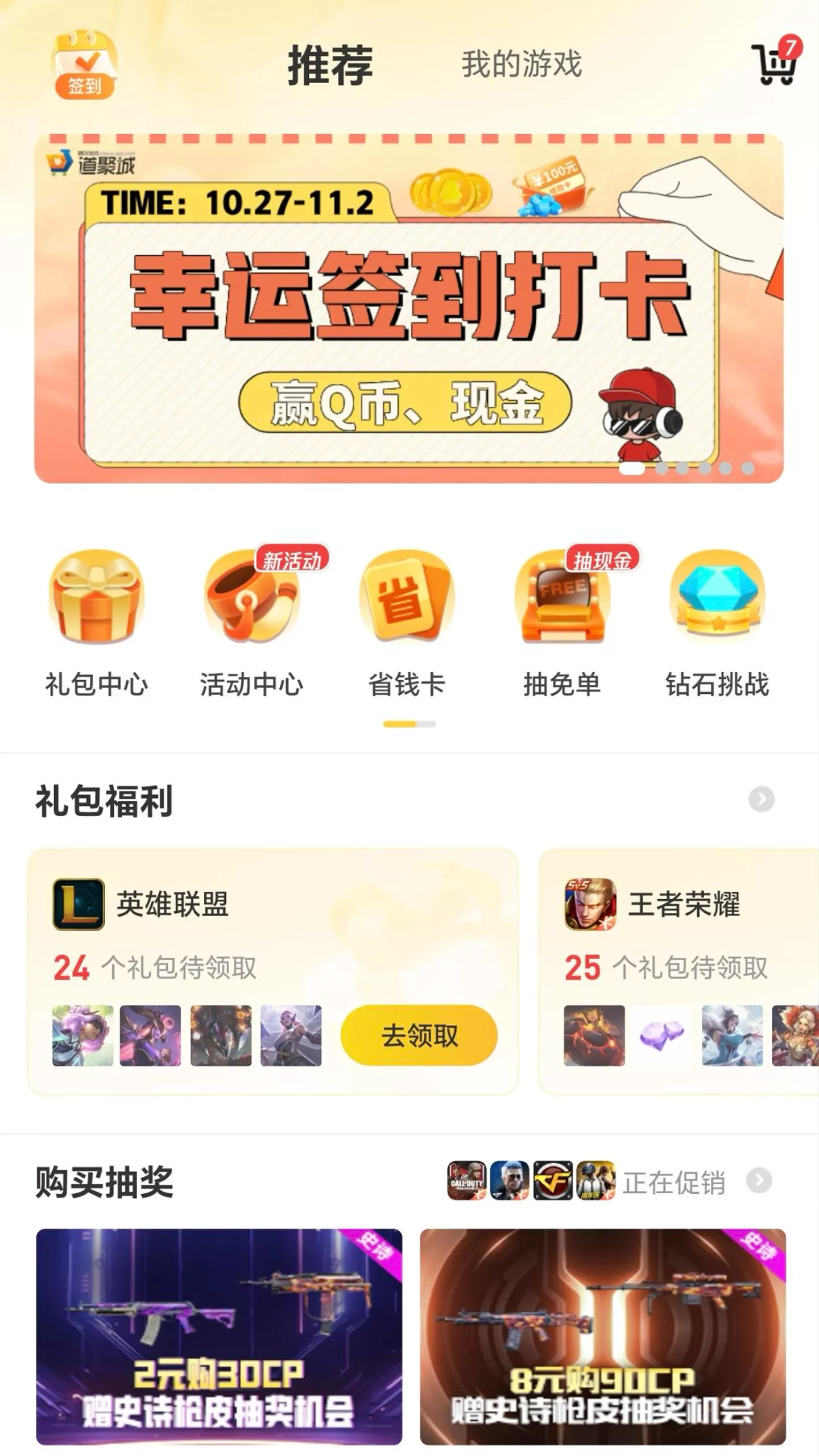
Task: Open 钻石挑战
Action: pos(717,623)
